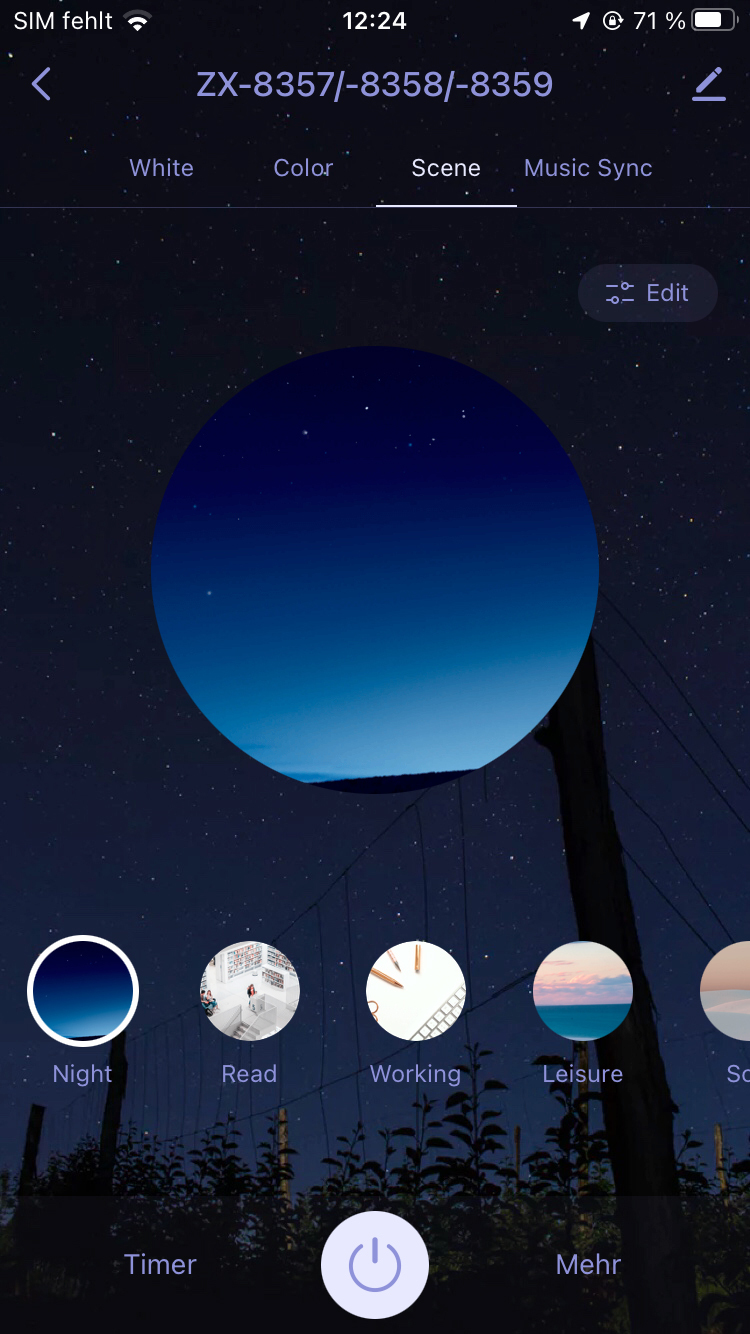The width and height of the screenshot is (750, 1334).
Task: Go back using the arrow icon
Action: pyautogui.click(x=41, y=85)
